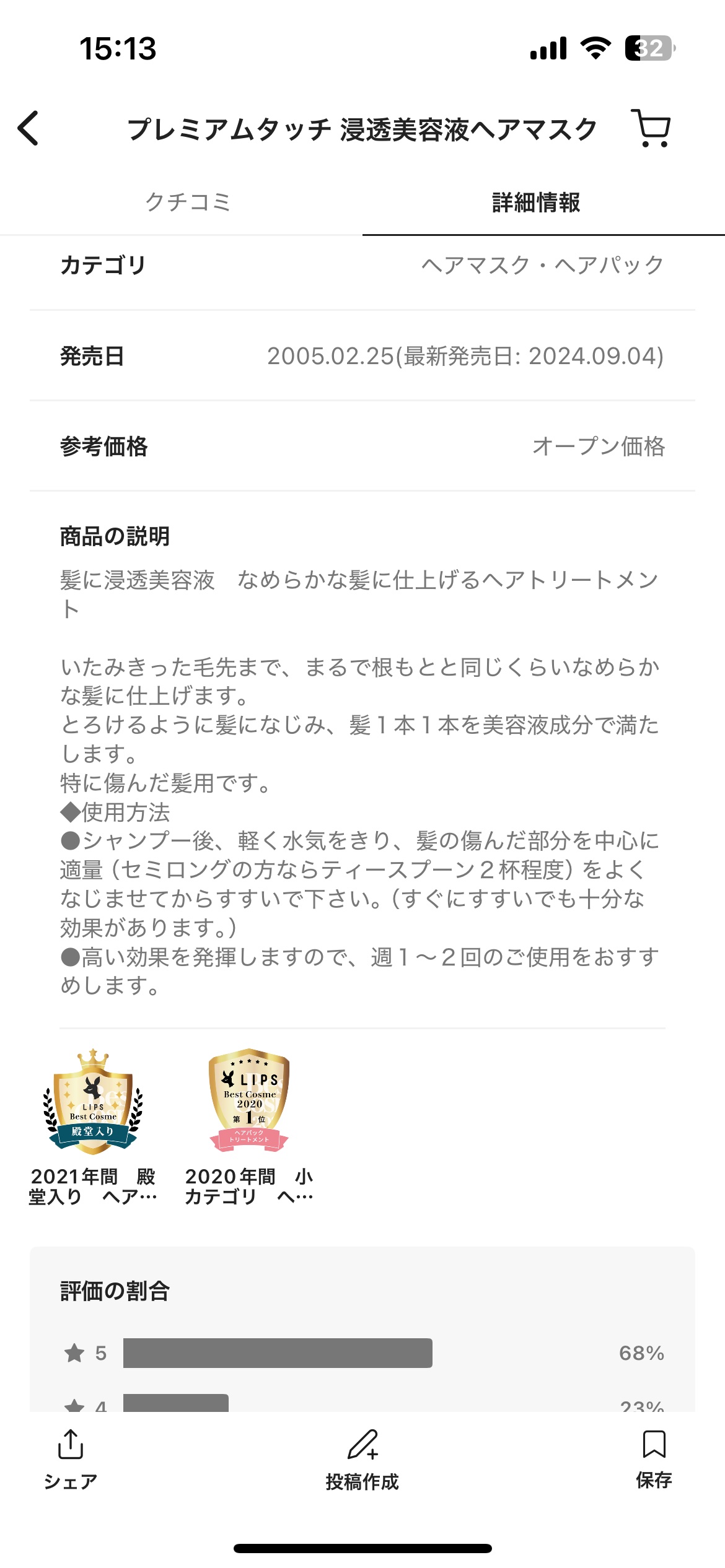
Task: Select the 詳細情報 tab
Action: pyautogui.click(x=536, y=203)
